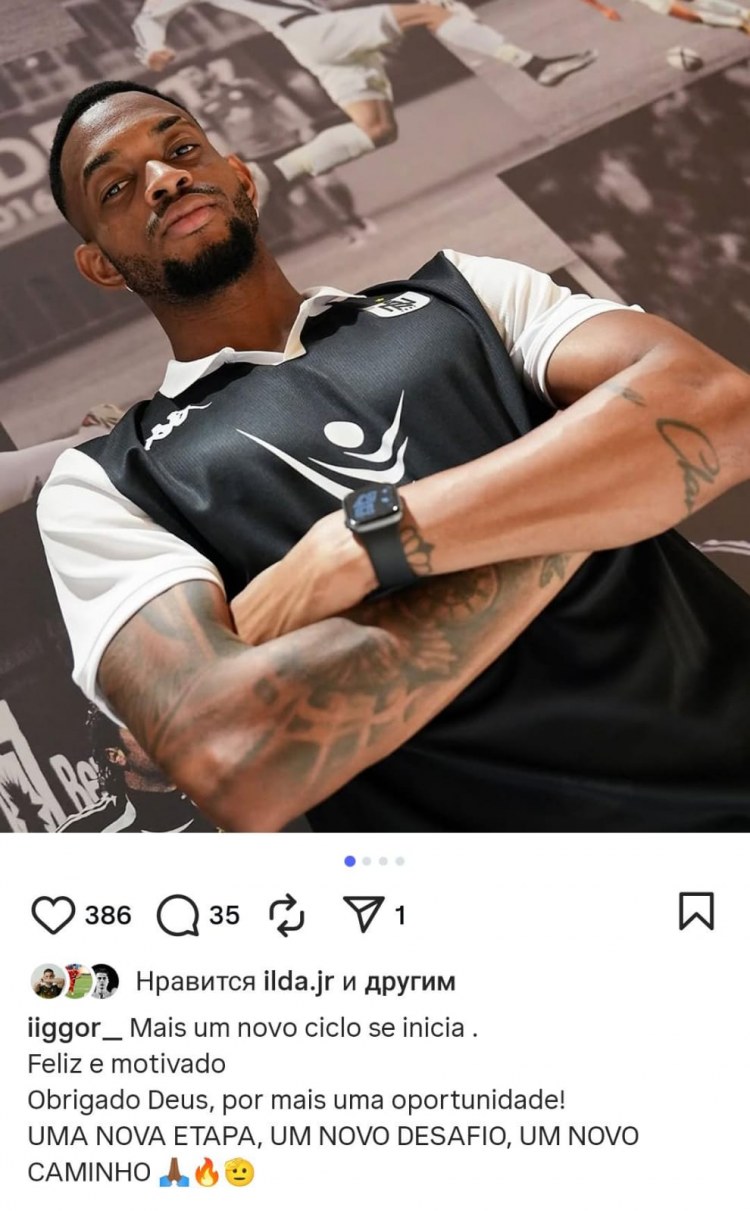The image size is (750, 1211).
Task: Save the post with the bookmark icon
Action: [696, 911]
